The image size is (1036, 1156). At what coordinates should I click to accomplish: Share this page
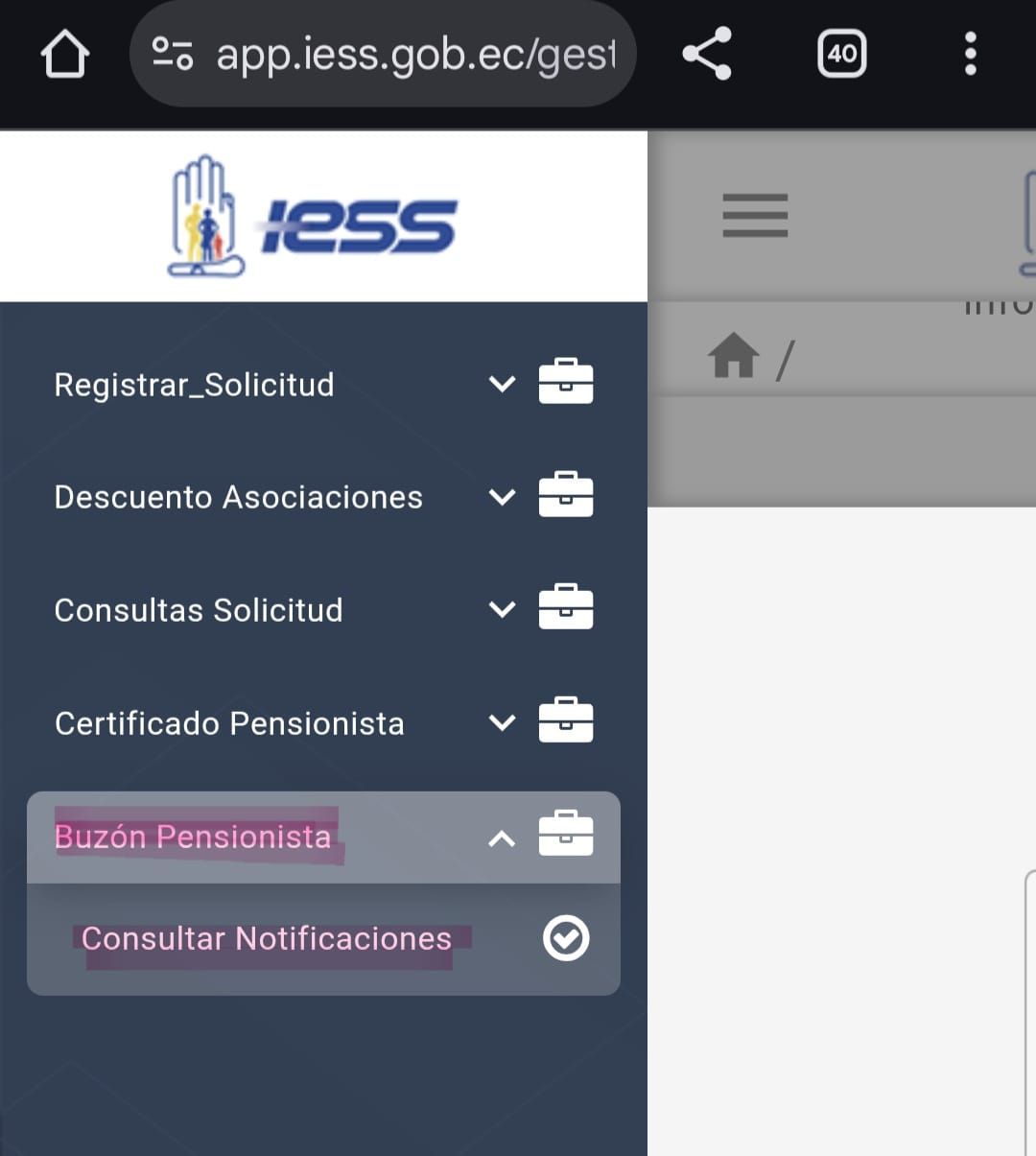(707, 54)
